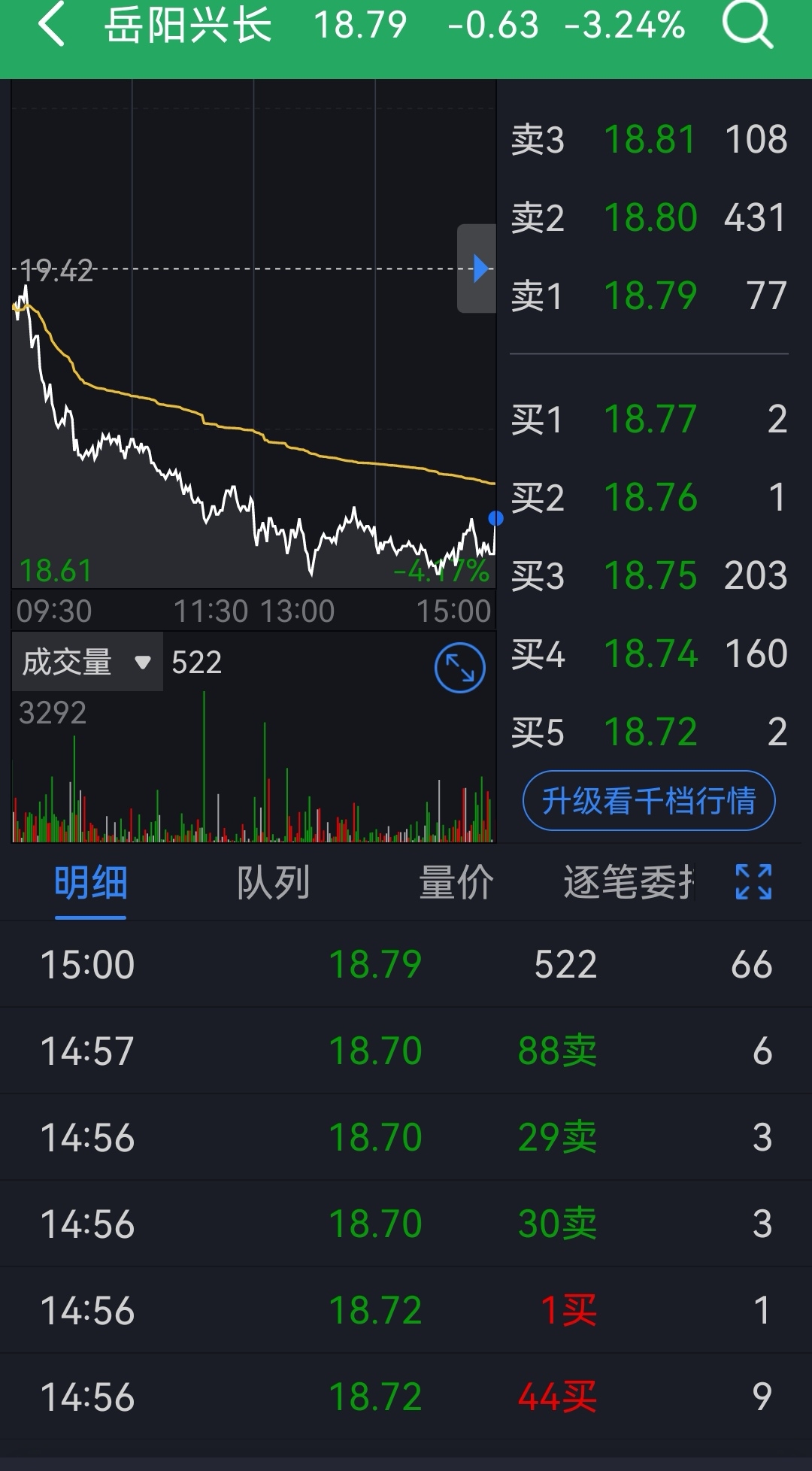This screenshot has height=1471, width=812.
Task: Select the 量价 tab
Action: click(x=456, y=882)
